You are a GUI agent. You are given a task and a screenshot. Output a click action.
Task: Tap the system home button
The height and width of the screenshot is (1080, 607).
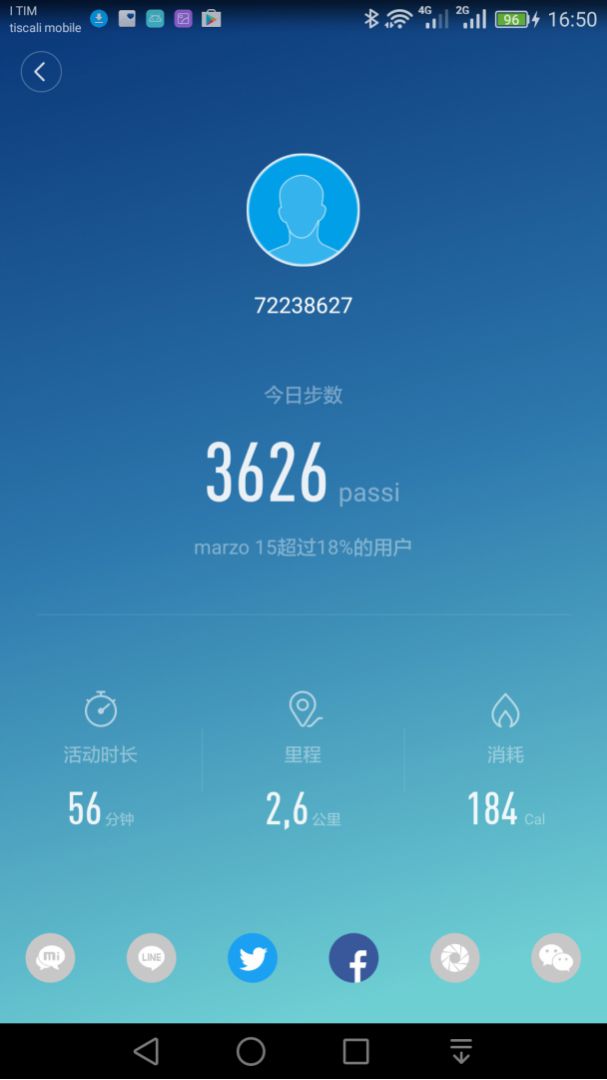251,1051
